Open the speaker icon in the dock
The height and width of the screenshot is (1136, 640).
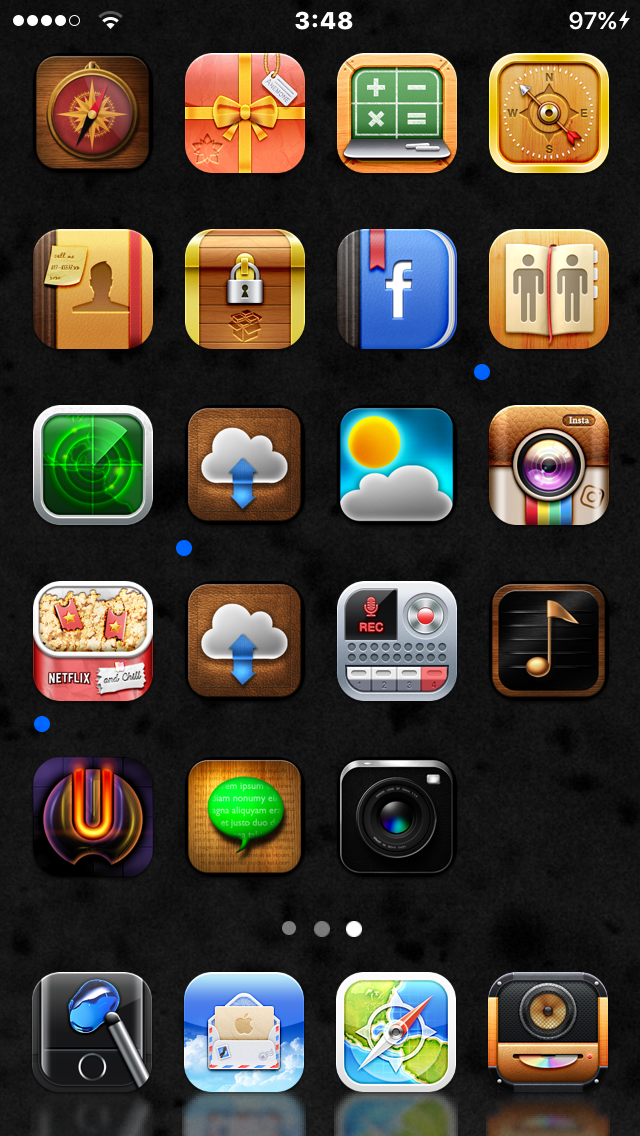pos(548,1031)
